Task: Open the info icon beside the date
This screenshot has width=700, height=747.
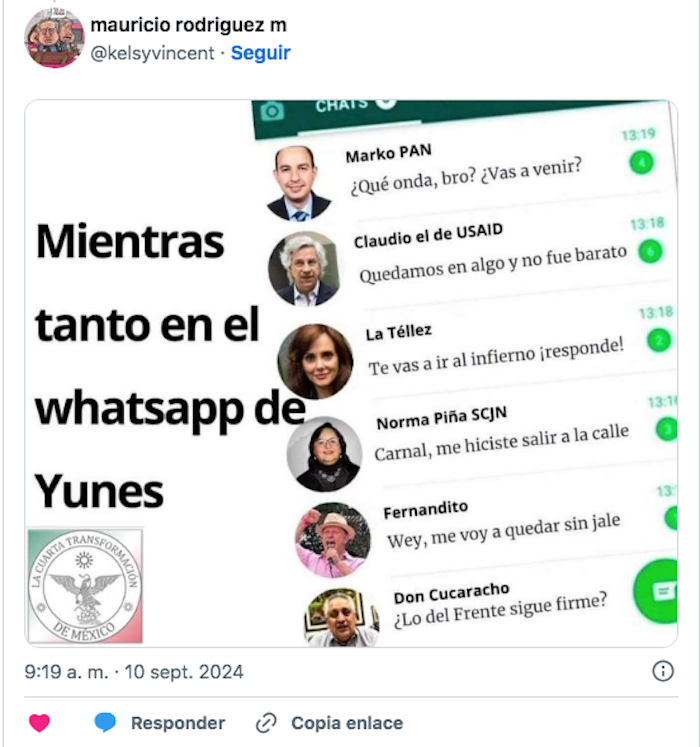Action: (x=663, y=672)
